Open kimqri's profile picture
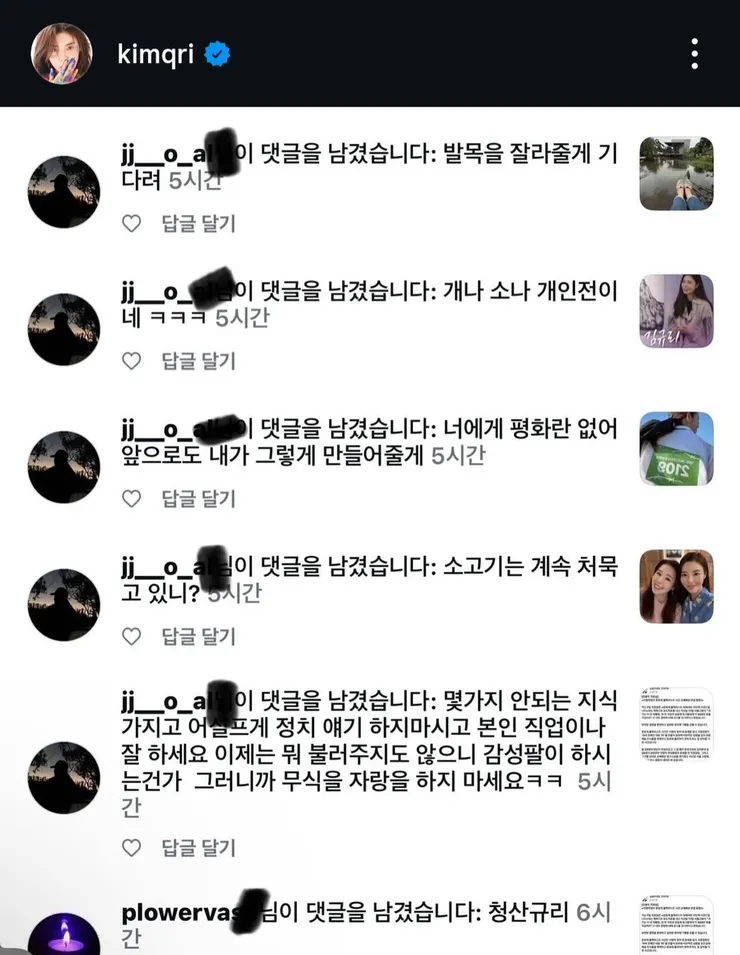Screen dimensions: 740x955 coord(62,53)
